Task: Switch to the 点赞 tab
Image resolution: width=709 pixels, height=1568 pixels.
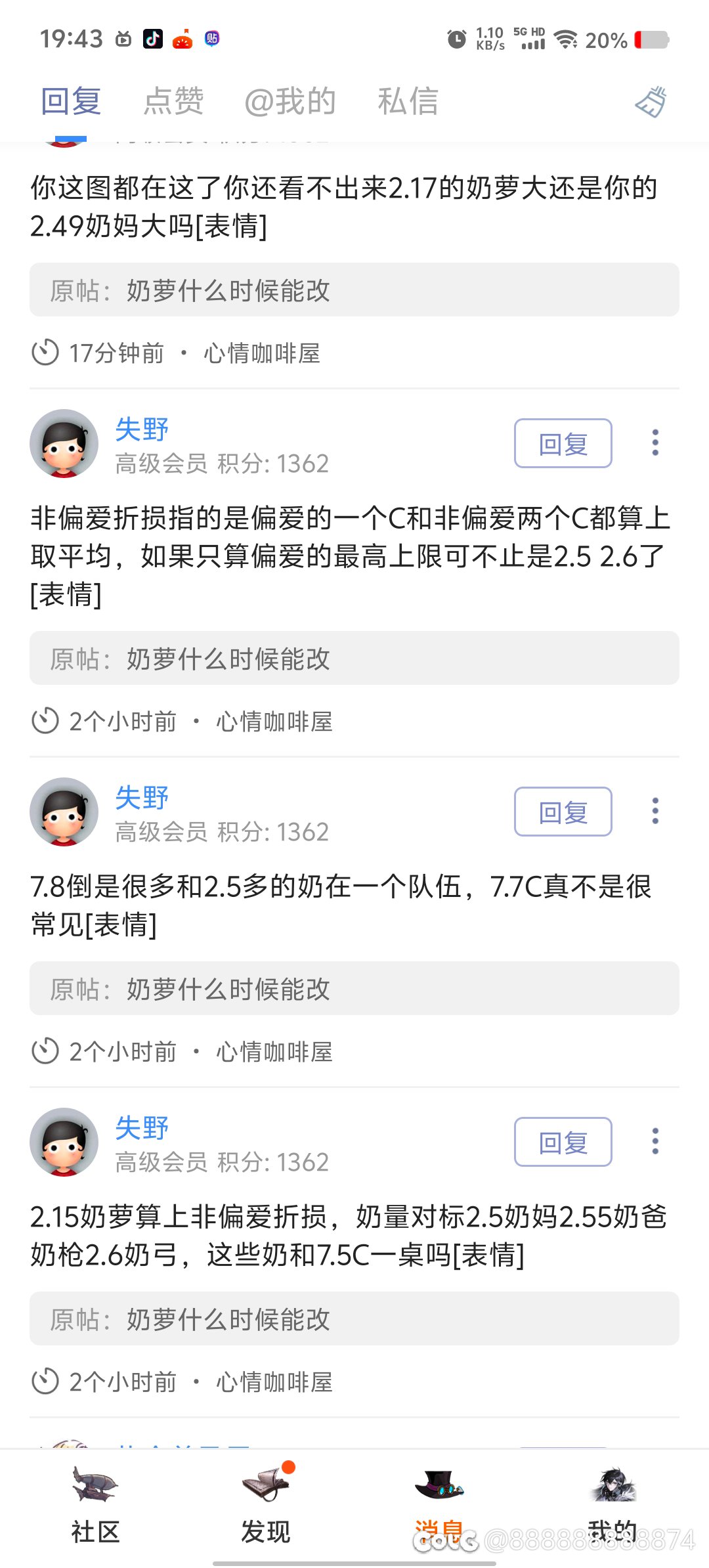Action: point(173,102)
